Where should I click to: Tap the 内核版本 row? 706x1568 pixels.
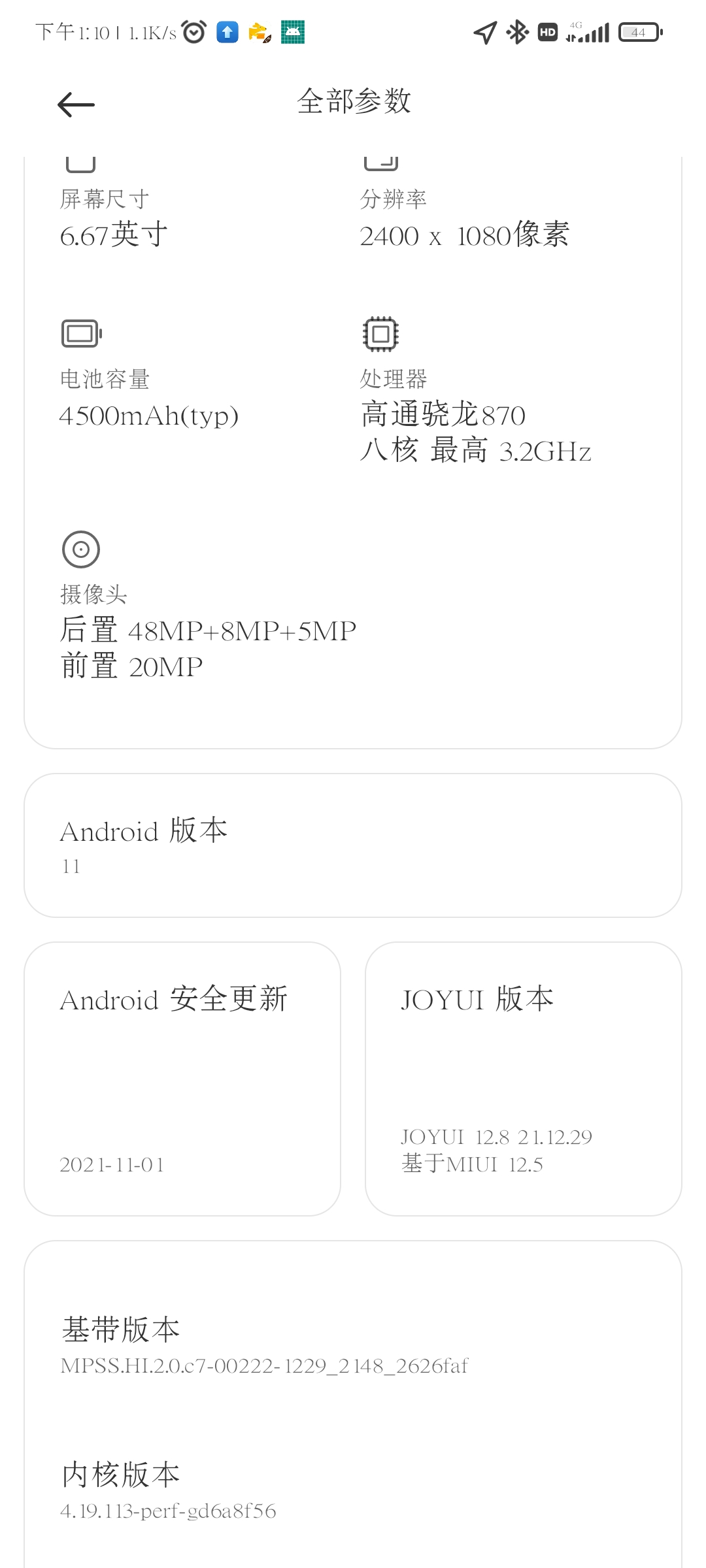(353, 1491)
